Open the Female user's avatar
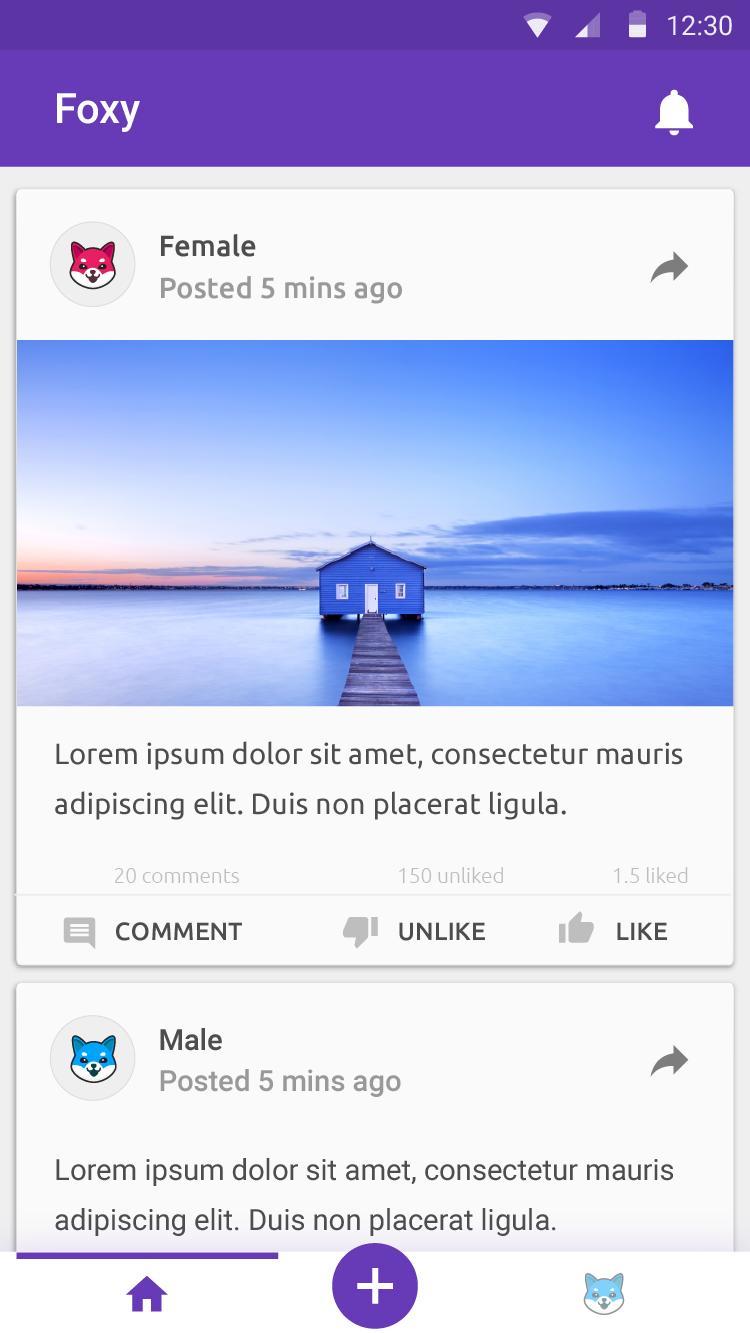 pos(93,265)
